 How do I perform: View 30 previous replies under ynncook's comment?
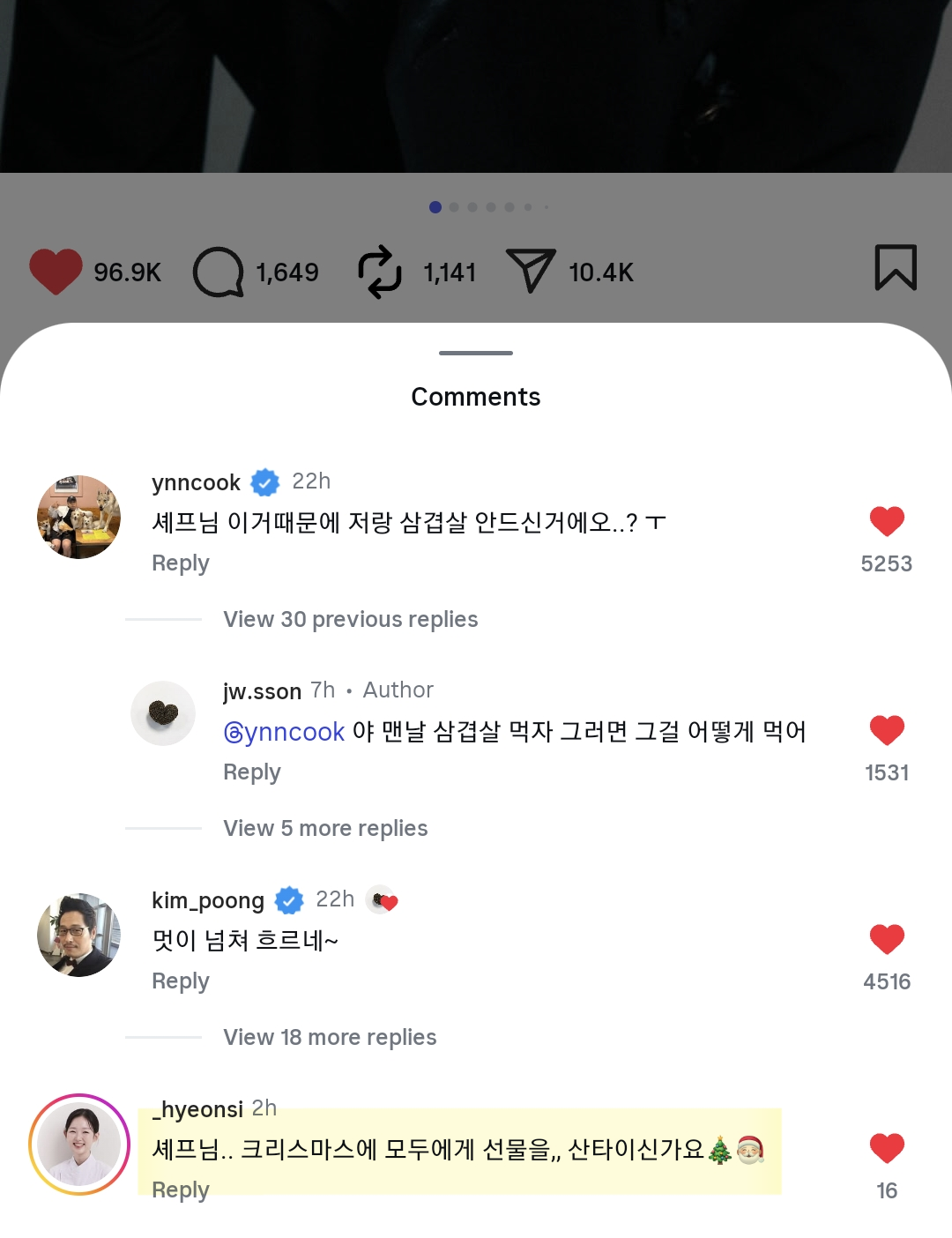pyautogui.click(x=350, y=619)
